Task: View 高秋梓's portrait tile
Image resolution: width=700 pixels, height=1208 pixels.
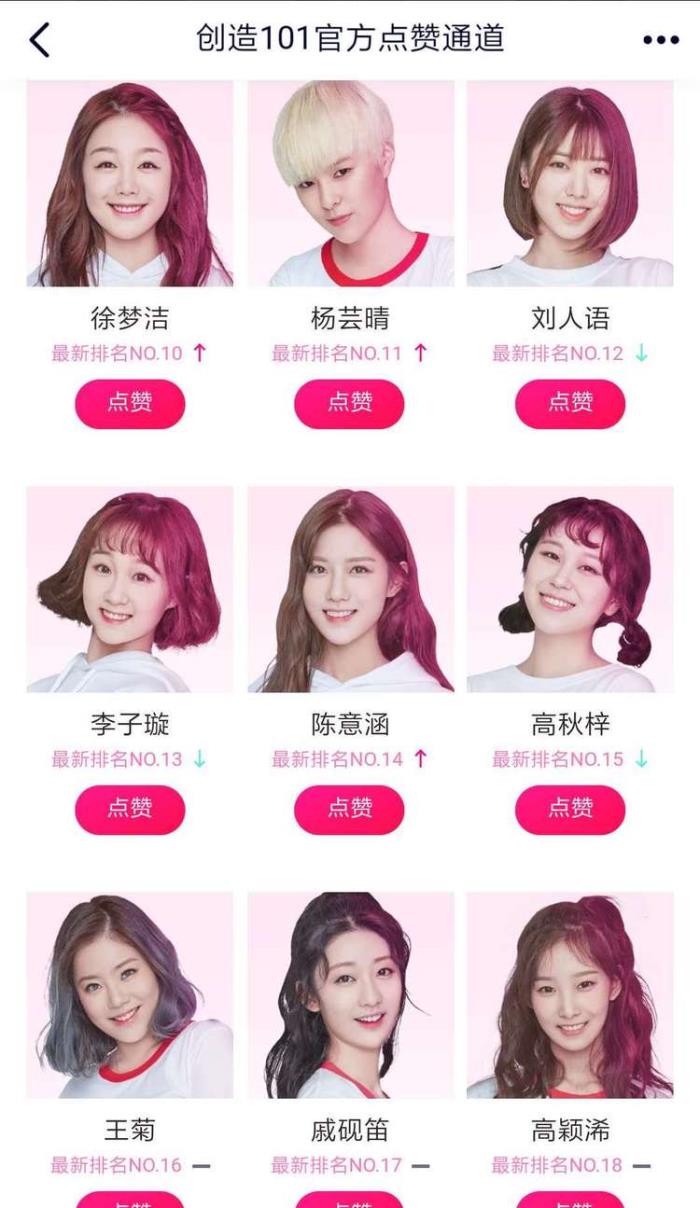Action: tap(570, 590)
